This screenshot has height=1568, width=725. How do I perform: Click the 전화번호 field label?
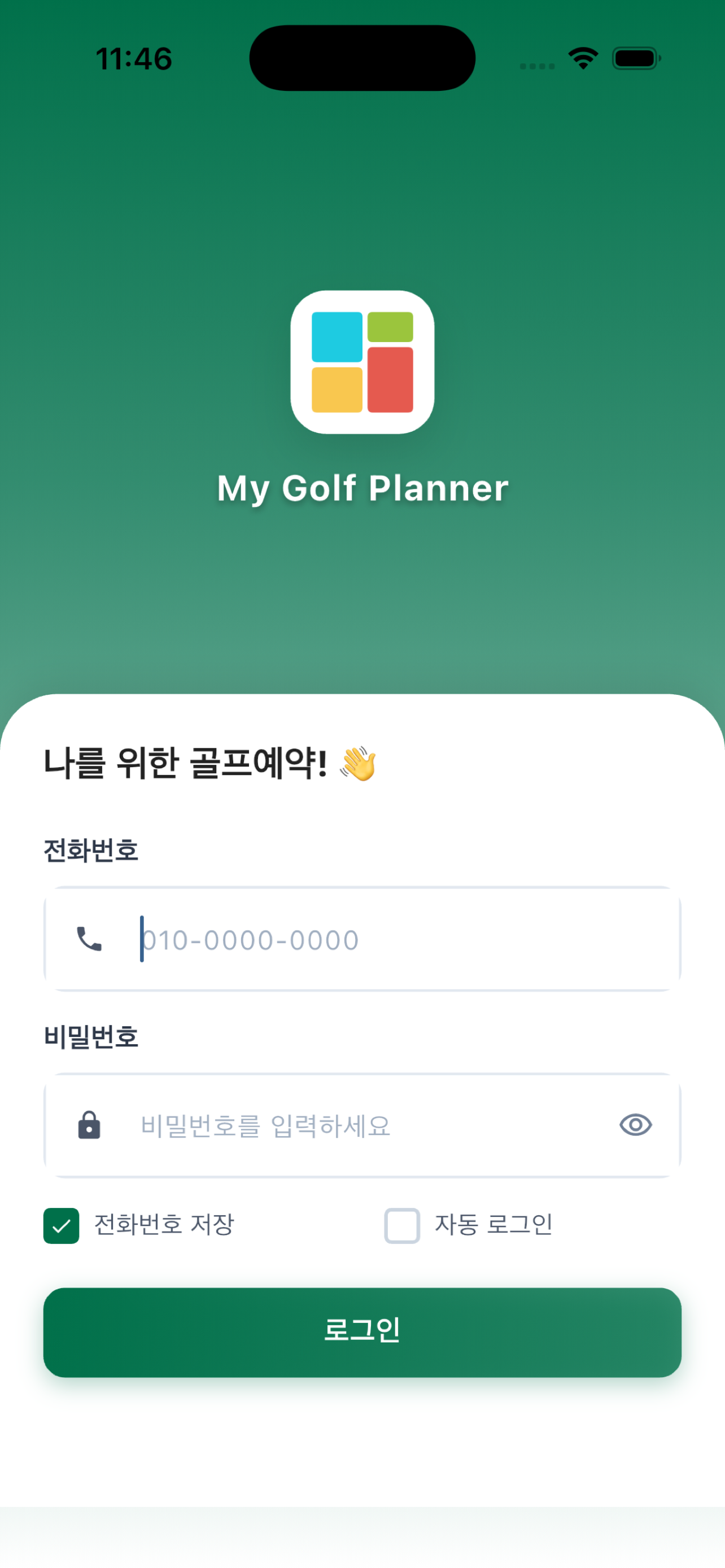coord(91,851)
